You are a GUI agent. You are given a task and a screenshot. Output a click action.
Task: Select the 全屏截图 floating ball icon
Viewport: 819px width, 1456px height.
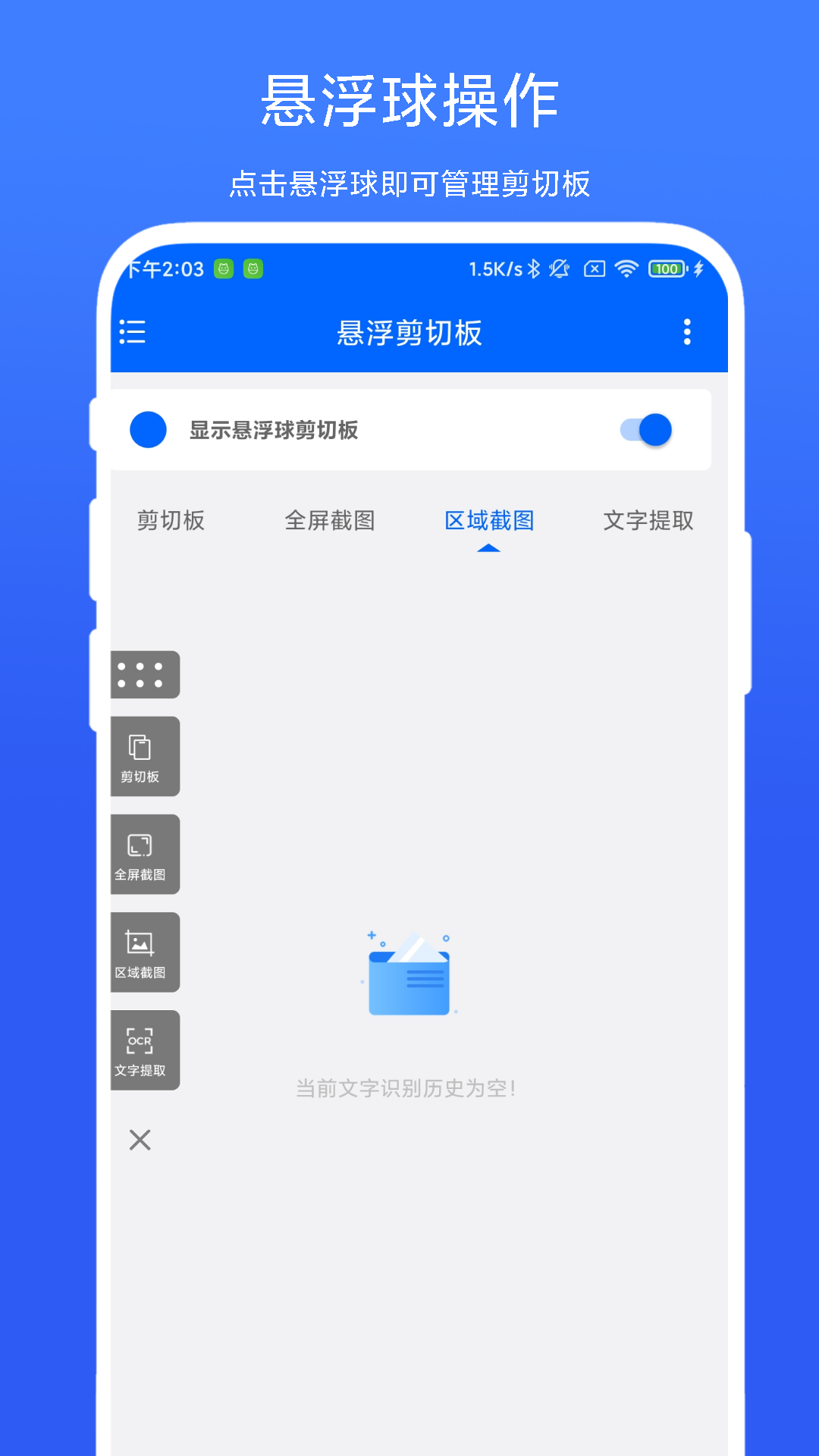tap(144, 854)
